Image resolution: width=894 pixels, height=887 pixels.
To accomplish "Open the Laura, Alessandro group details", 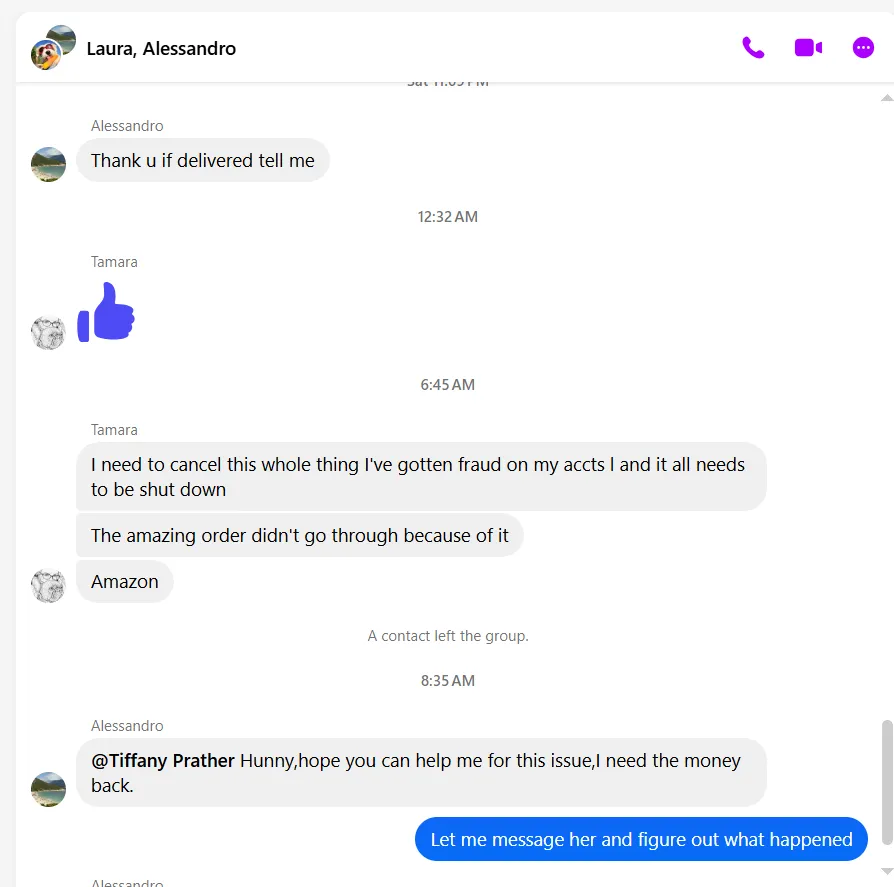I will coord(161,48).
